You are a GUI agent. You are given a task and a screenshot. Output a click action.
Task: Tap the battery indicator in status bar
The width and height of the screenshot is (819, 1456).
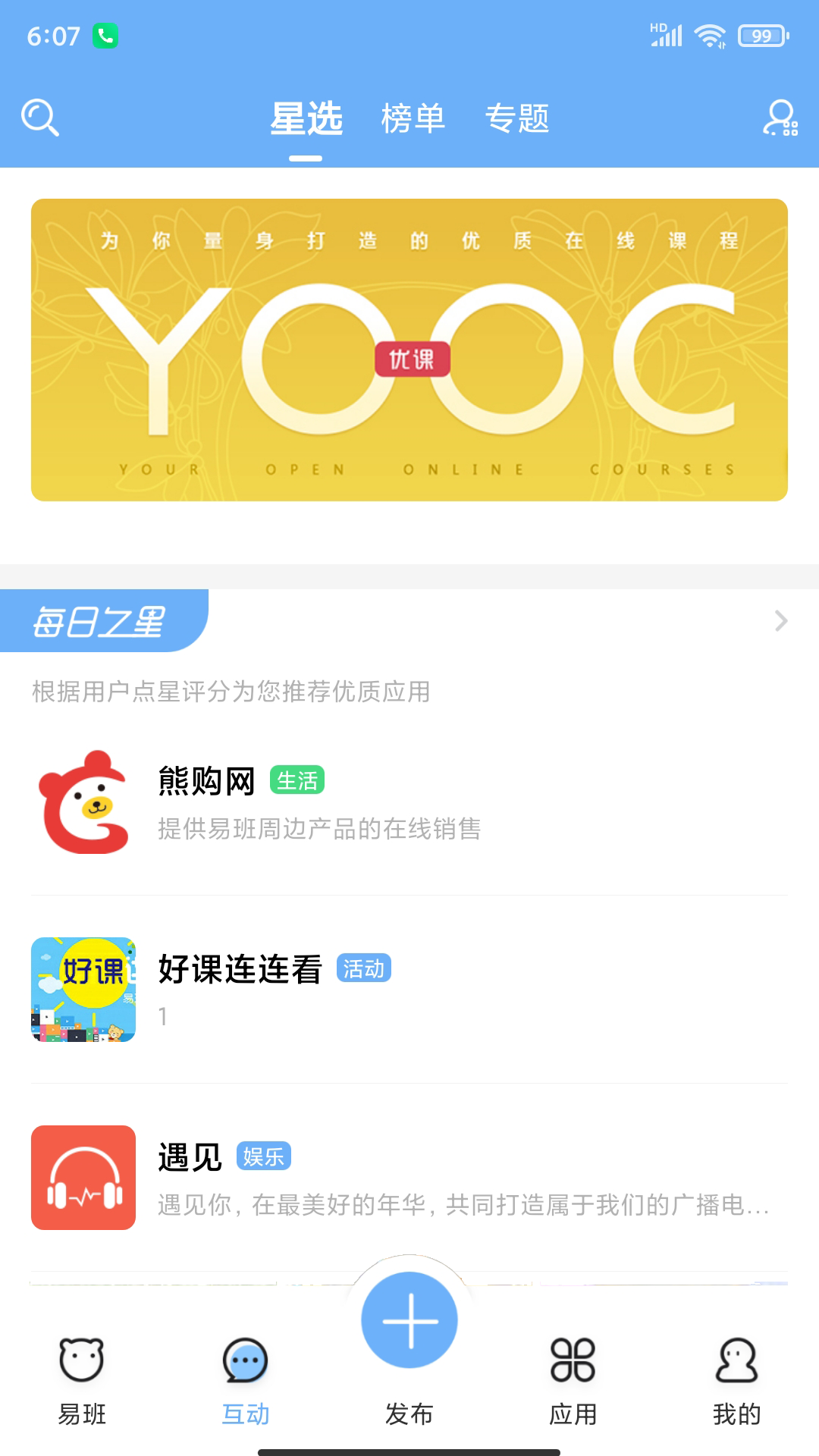pos(761,33)
